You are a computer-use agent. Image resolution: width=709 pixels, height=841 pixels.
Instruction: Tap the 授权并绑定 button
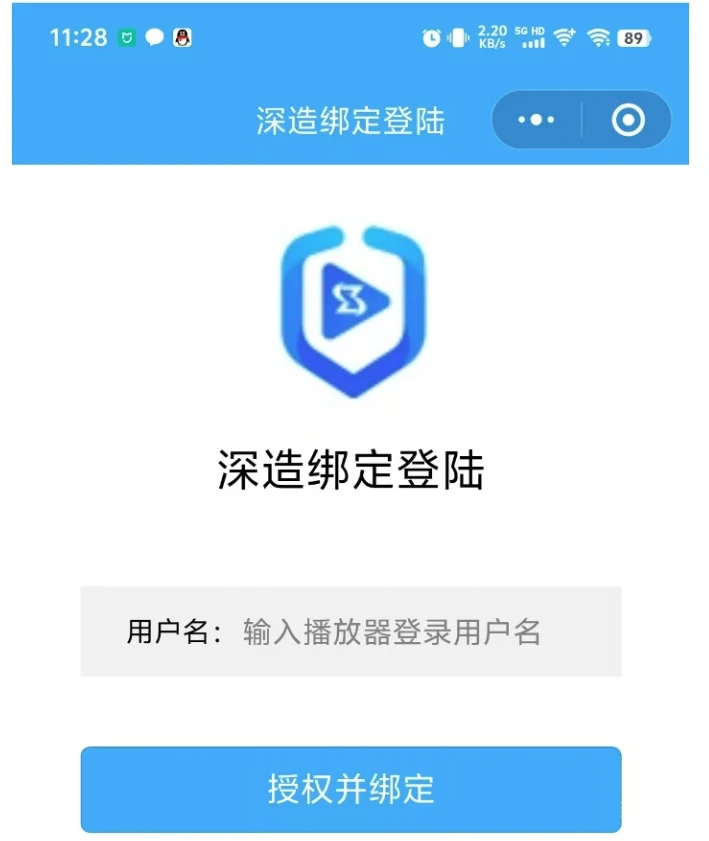point(350,789)
